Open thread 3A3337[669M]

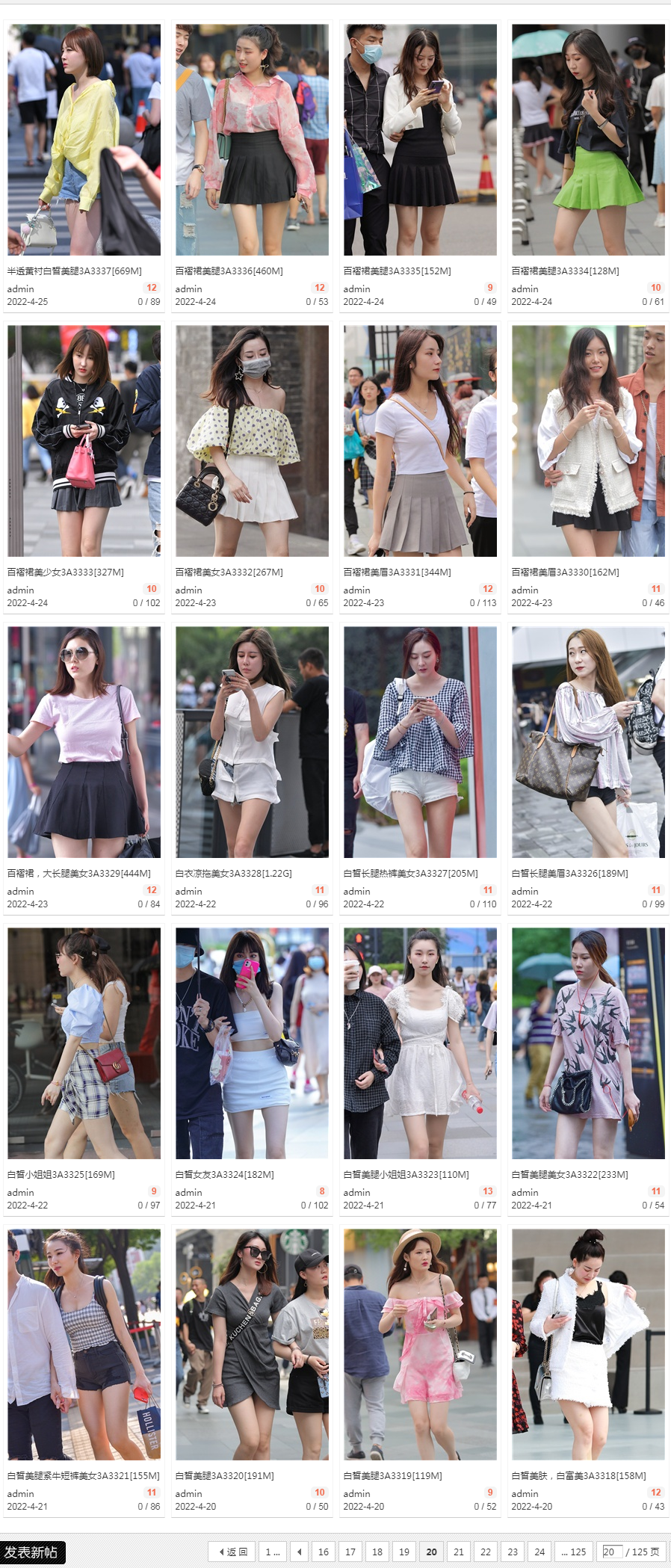tap(74, 271)
